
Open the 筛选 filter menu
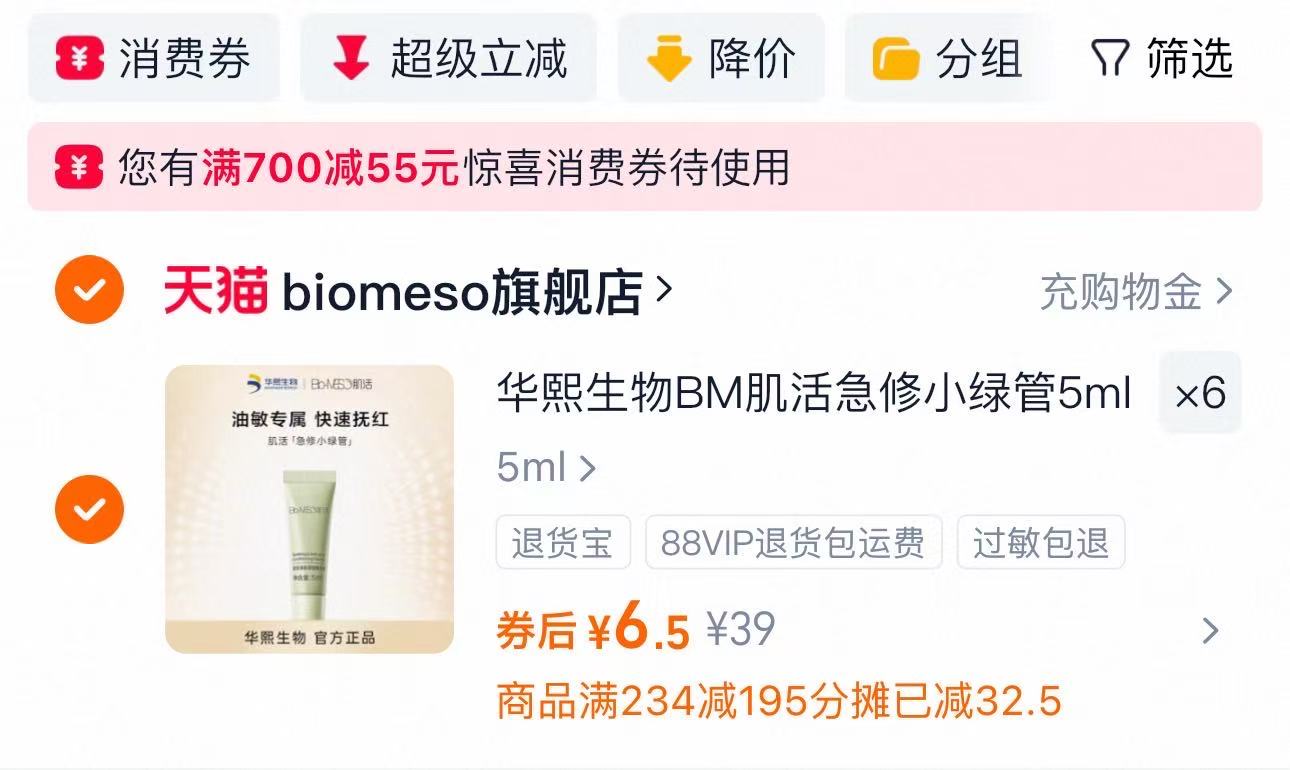[x=1162, y=58]
